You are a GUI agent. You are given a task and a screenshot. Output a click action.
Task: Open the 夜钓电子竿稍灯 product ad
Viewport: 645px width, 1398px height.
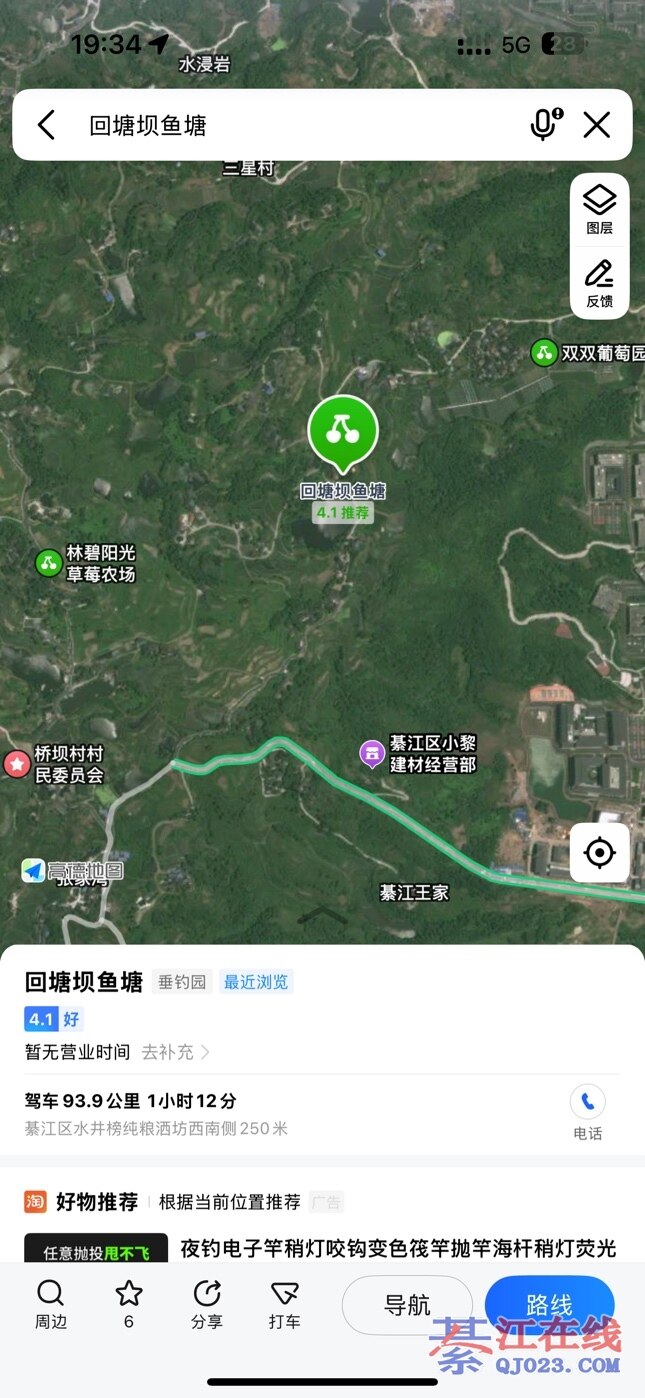click(x=398, y=1247)
